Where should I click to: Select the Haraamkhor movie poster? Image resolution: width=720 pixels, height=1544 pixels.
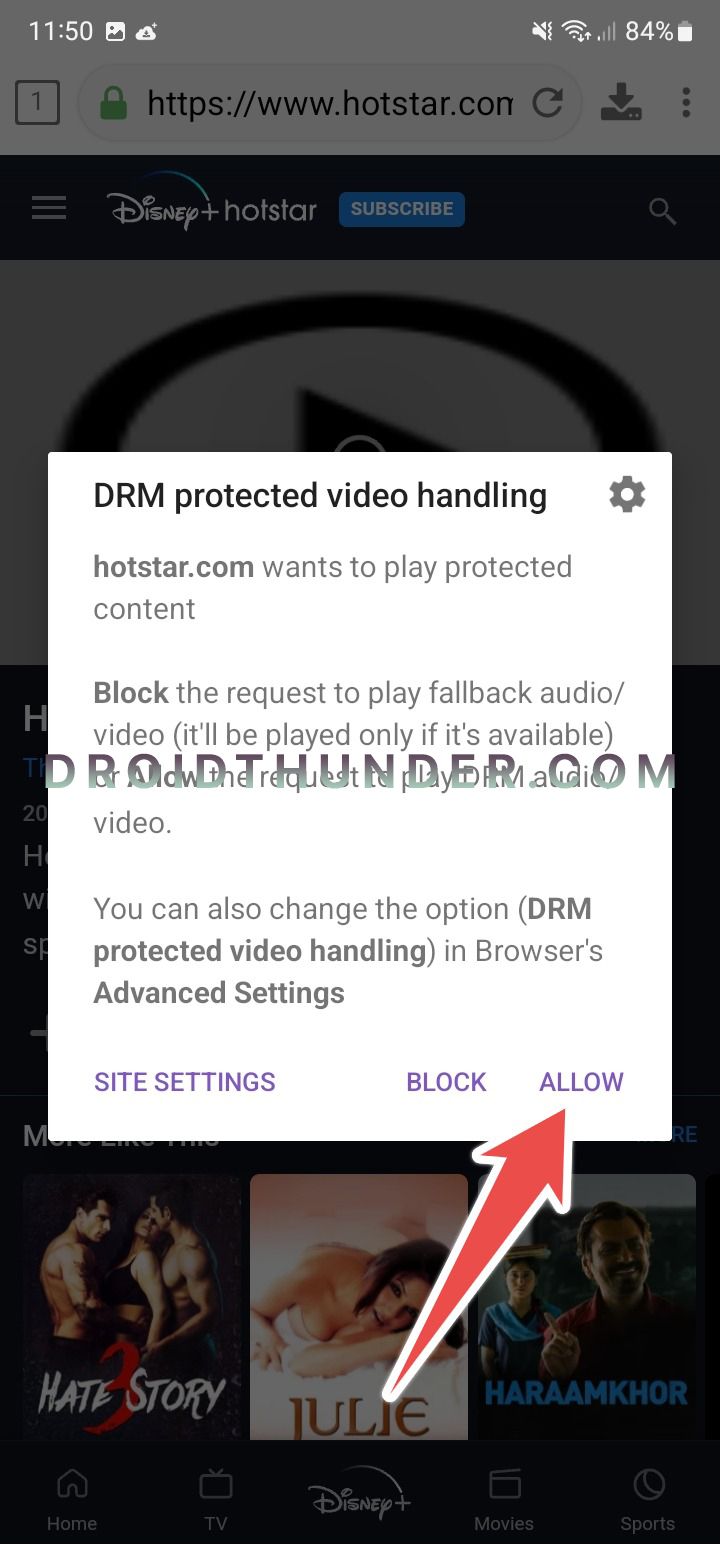pyautogui.click(x=586, y=1300)
